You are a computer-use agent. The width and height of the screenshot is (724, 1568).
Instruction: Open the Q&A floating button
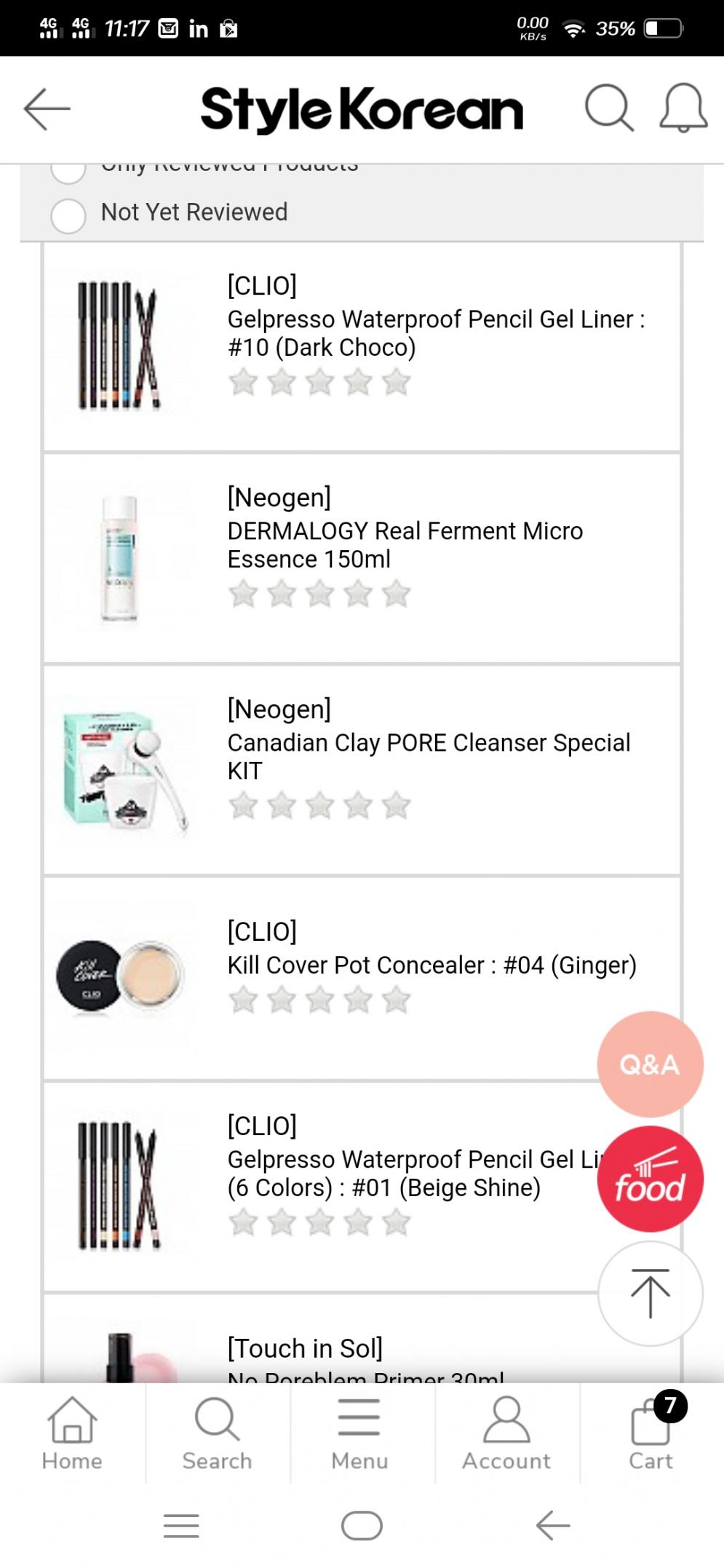tap(650, 1064)
